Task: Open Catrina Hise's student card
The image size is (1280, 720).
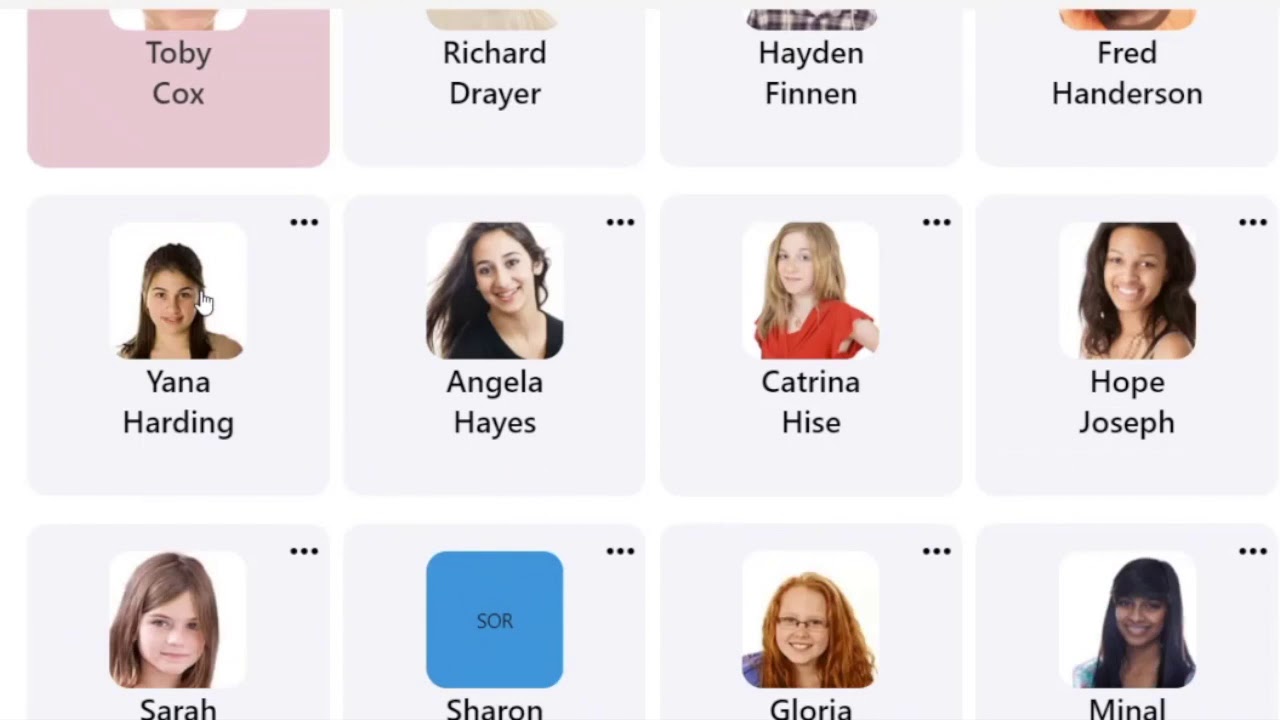Action: point(810,345)
